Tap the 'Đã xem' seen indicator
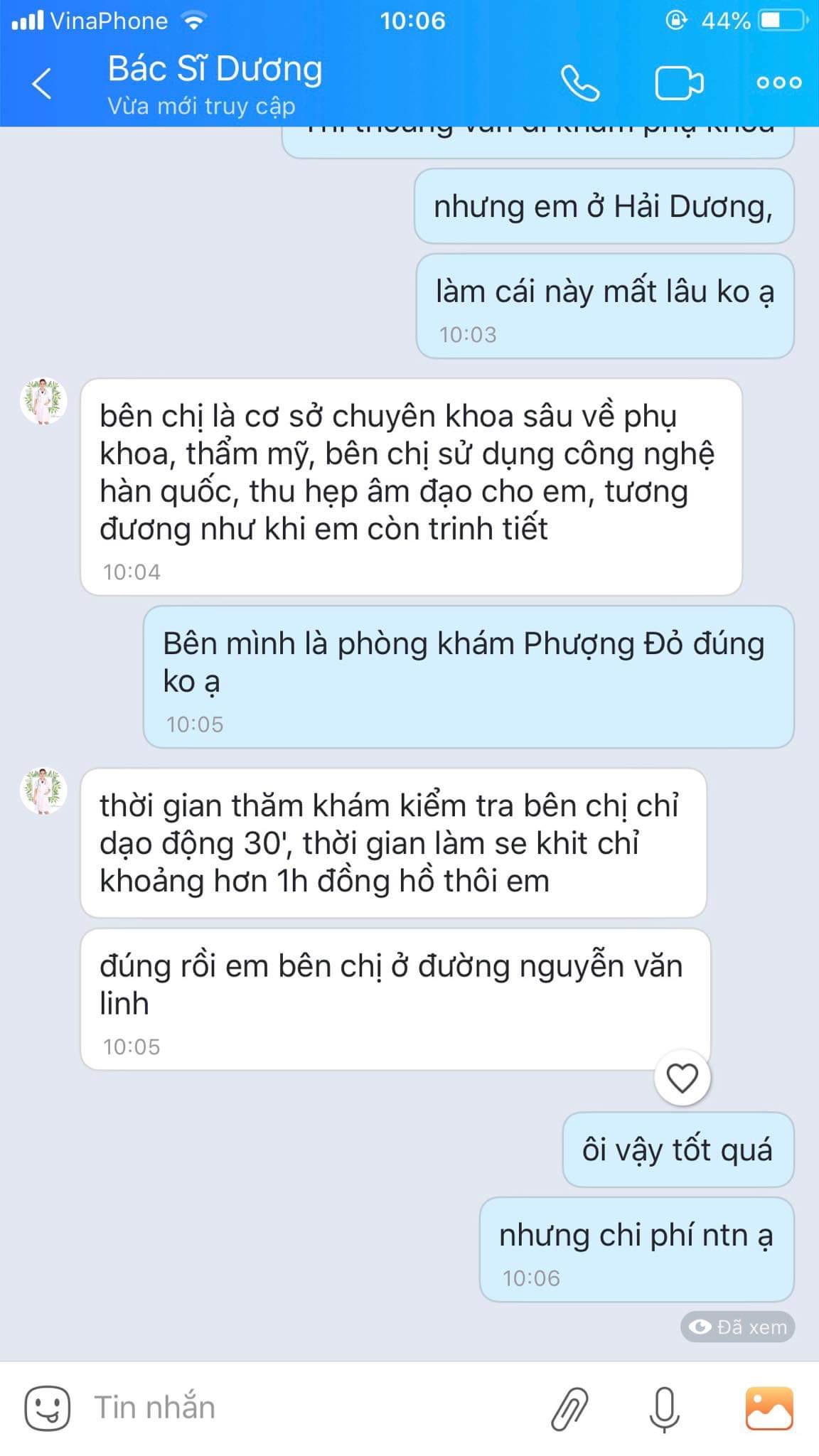Image resolution: width=819 pixels, height=1456 pixels. tap(737, 1327)
